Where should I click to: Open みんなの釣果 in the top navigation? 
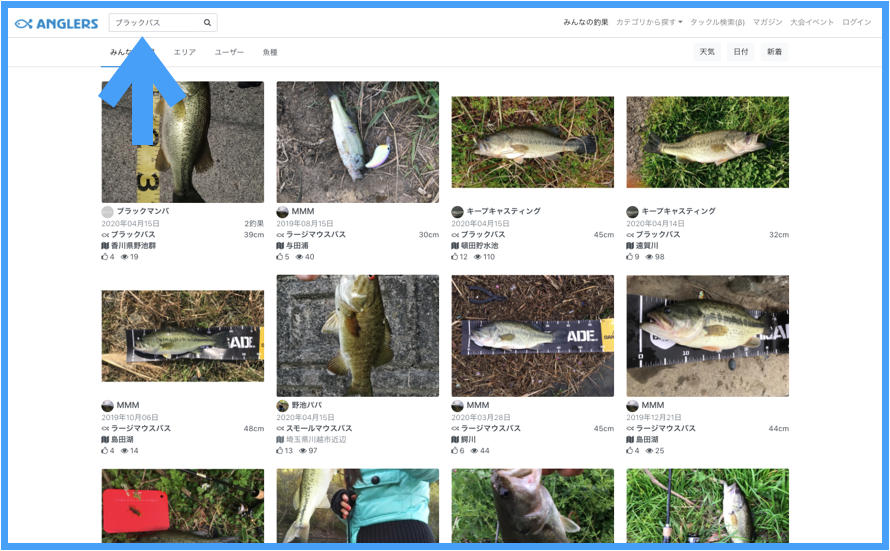click(585, 22)
